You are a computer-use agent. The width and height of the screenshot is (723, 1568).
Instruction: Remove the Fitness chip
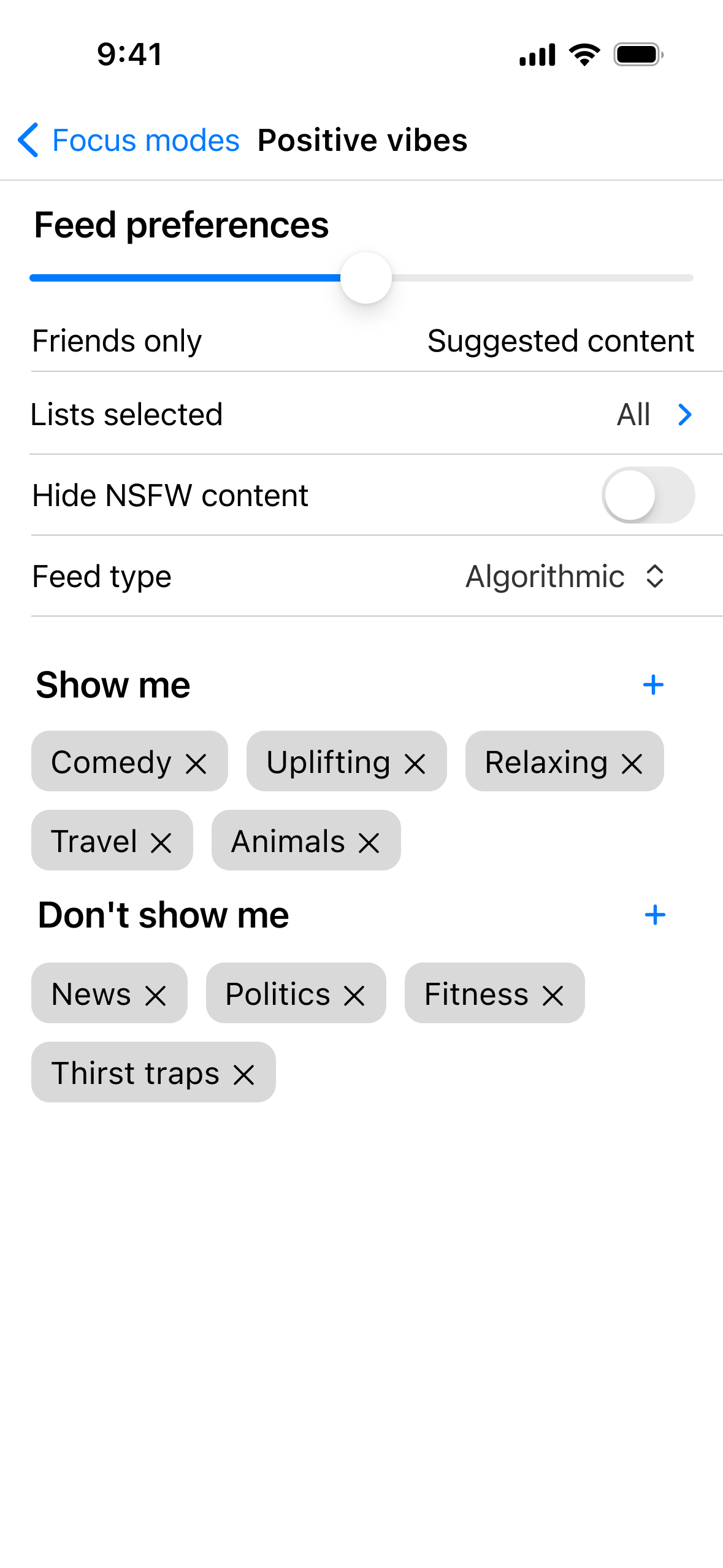coord(553,996)
